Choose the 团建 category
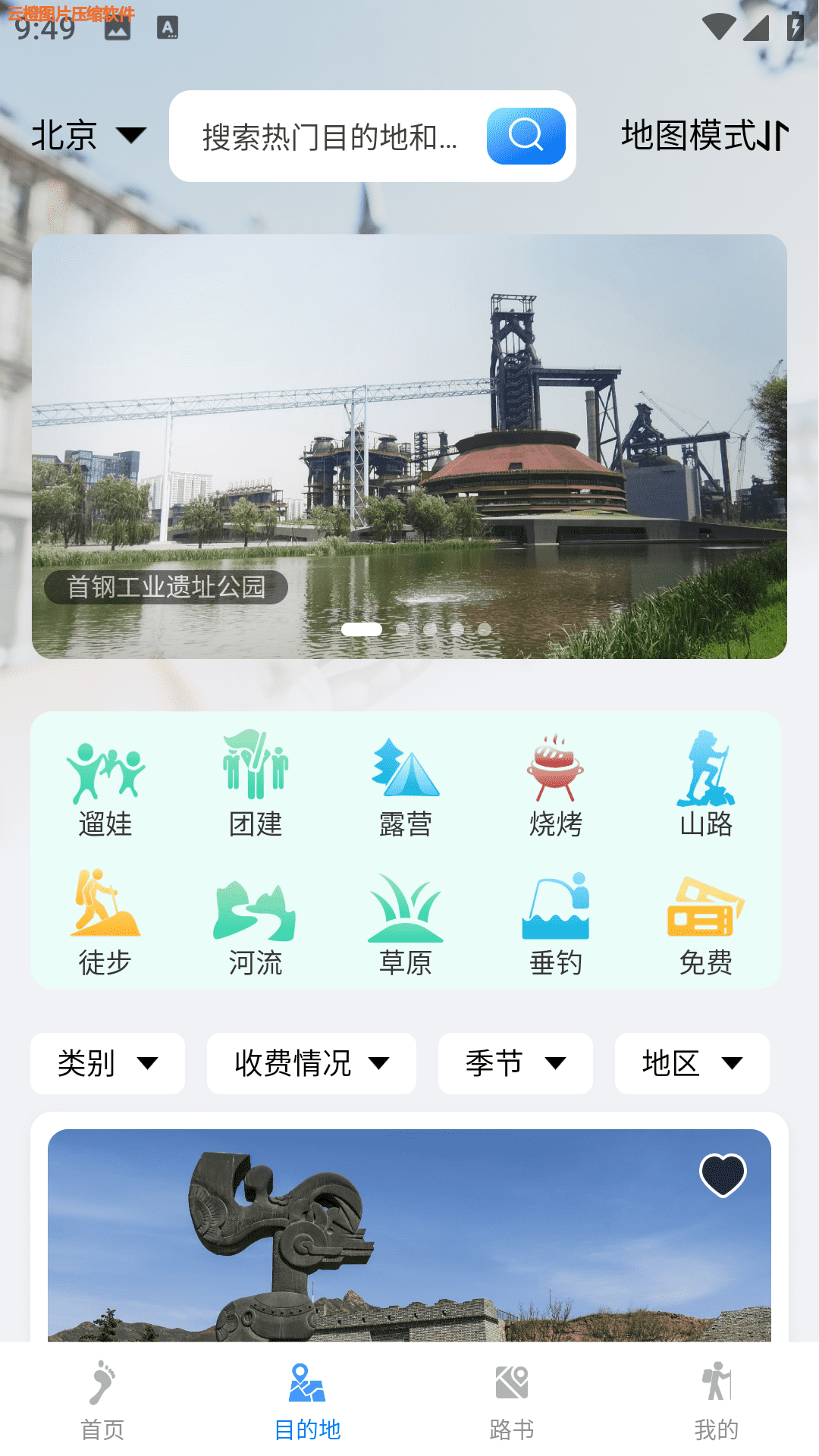 (256, 783)
